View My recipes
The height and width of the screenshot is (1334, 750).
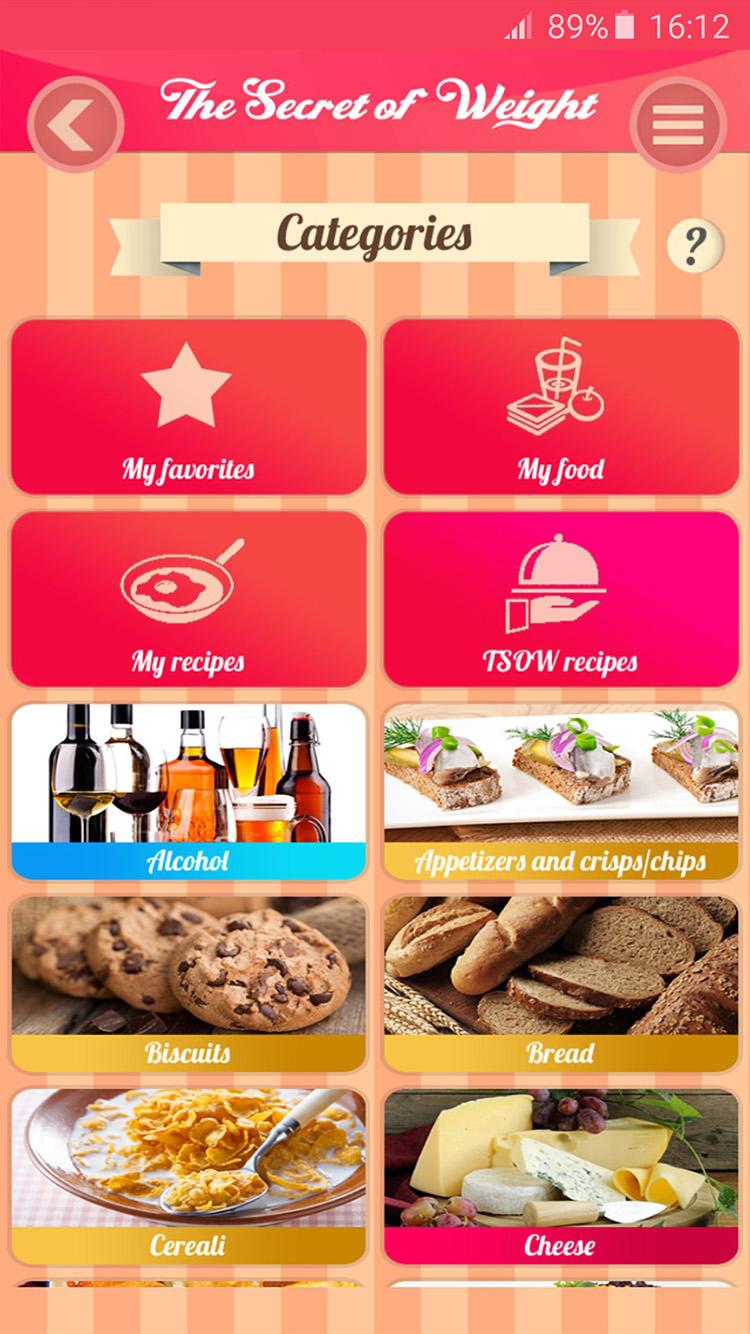coord(189,598)
